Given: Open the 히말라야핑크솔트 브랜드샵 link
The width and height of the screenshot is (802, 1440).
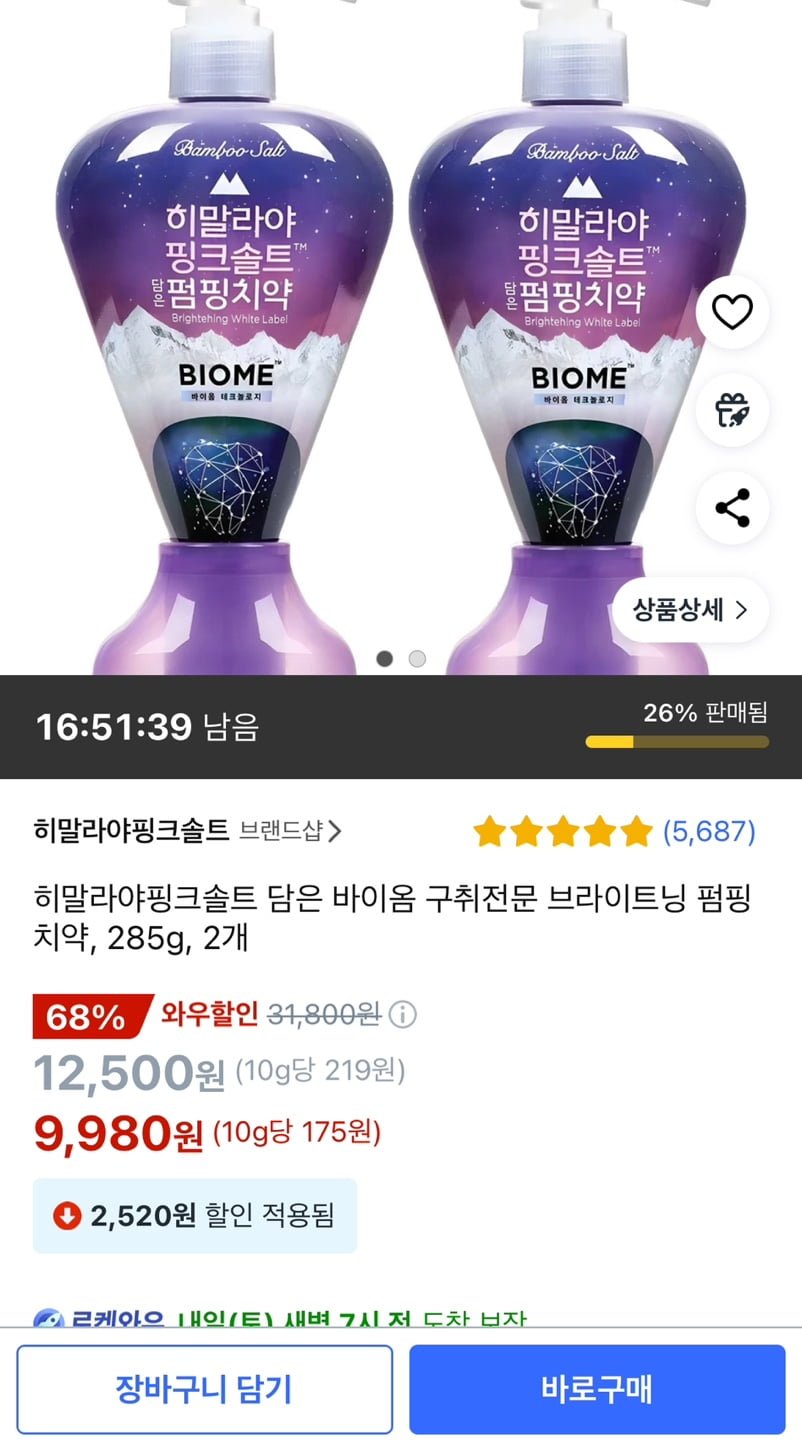Looking at the screenshot, I should 188,831.
